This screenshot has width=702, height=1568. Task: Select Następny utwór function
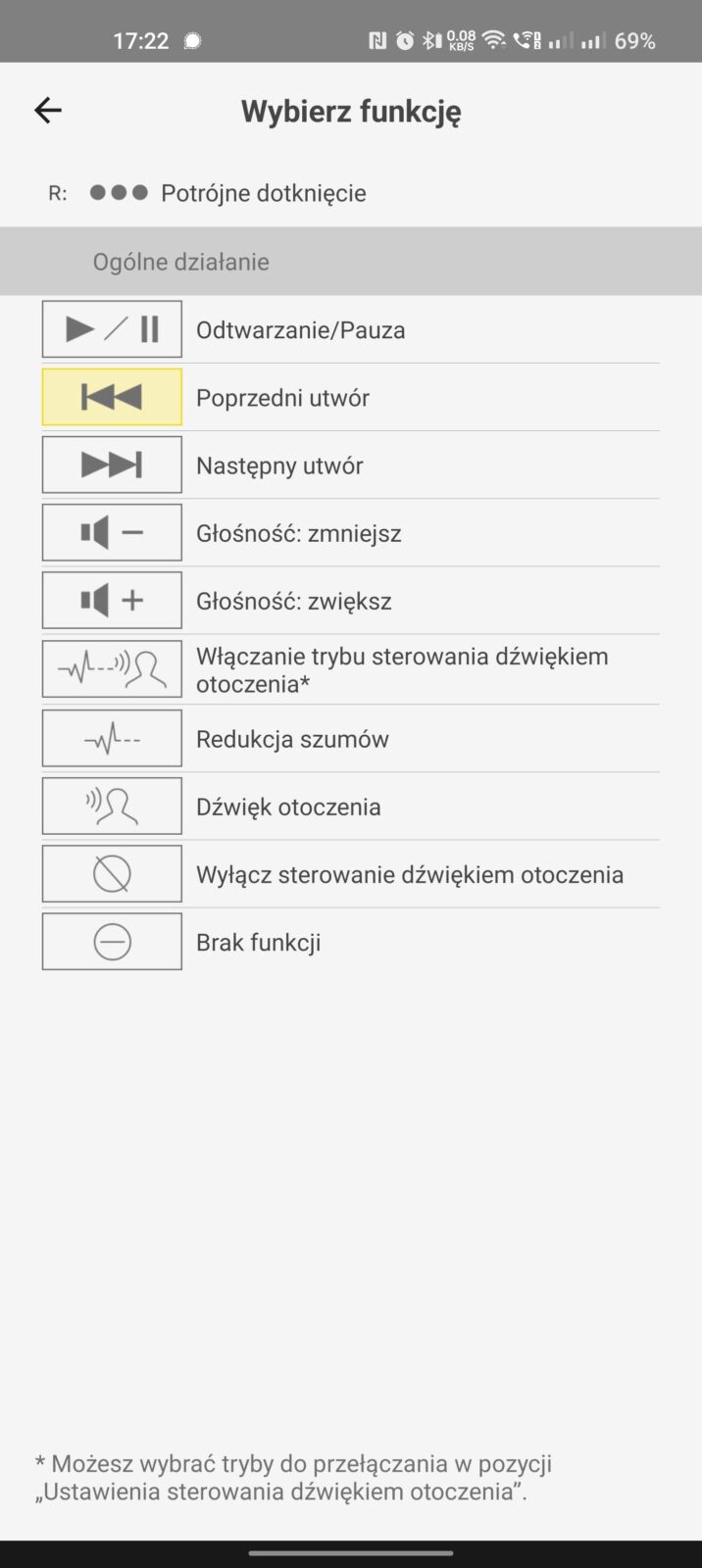279,465
